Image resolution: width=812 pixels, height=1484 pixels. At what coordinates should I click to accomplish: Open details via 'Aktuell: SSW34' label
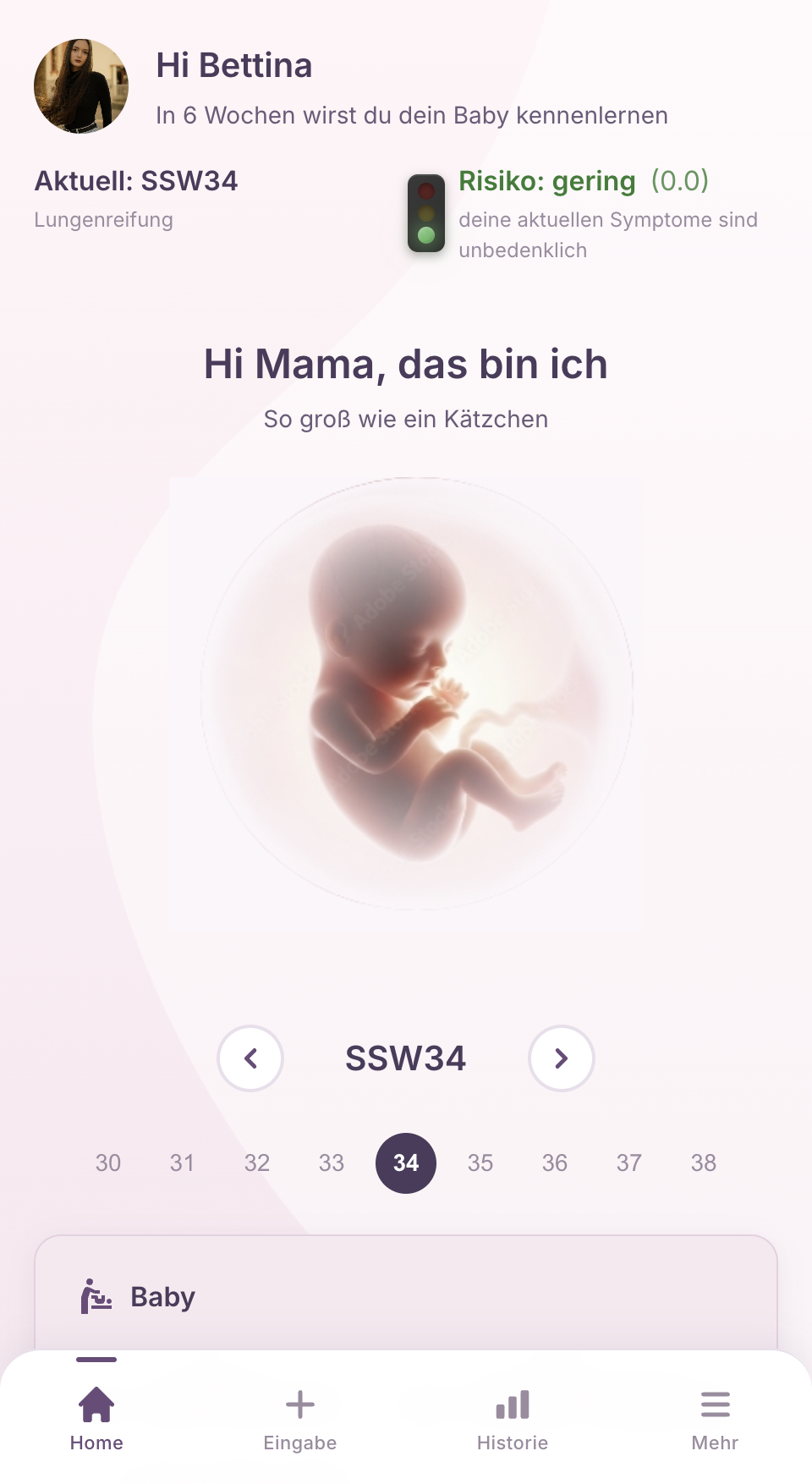pyautogui.click(x=136, y=181)
